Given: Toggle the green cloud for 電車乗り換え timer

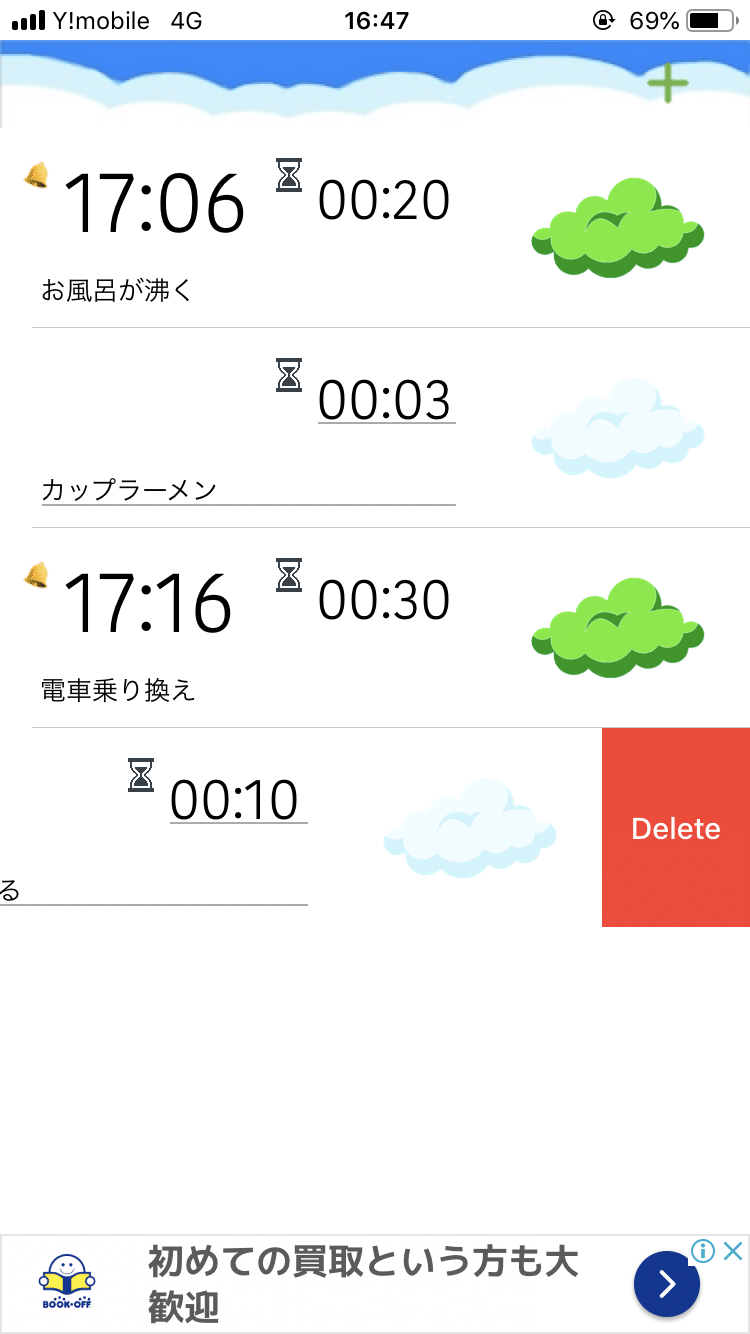Looking at the screenshot, I should pyautogui.click(x=617, y=628).
